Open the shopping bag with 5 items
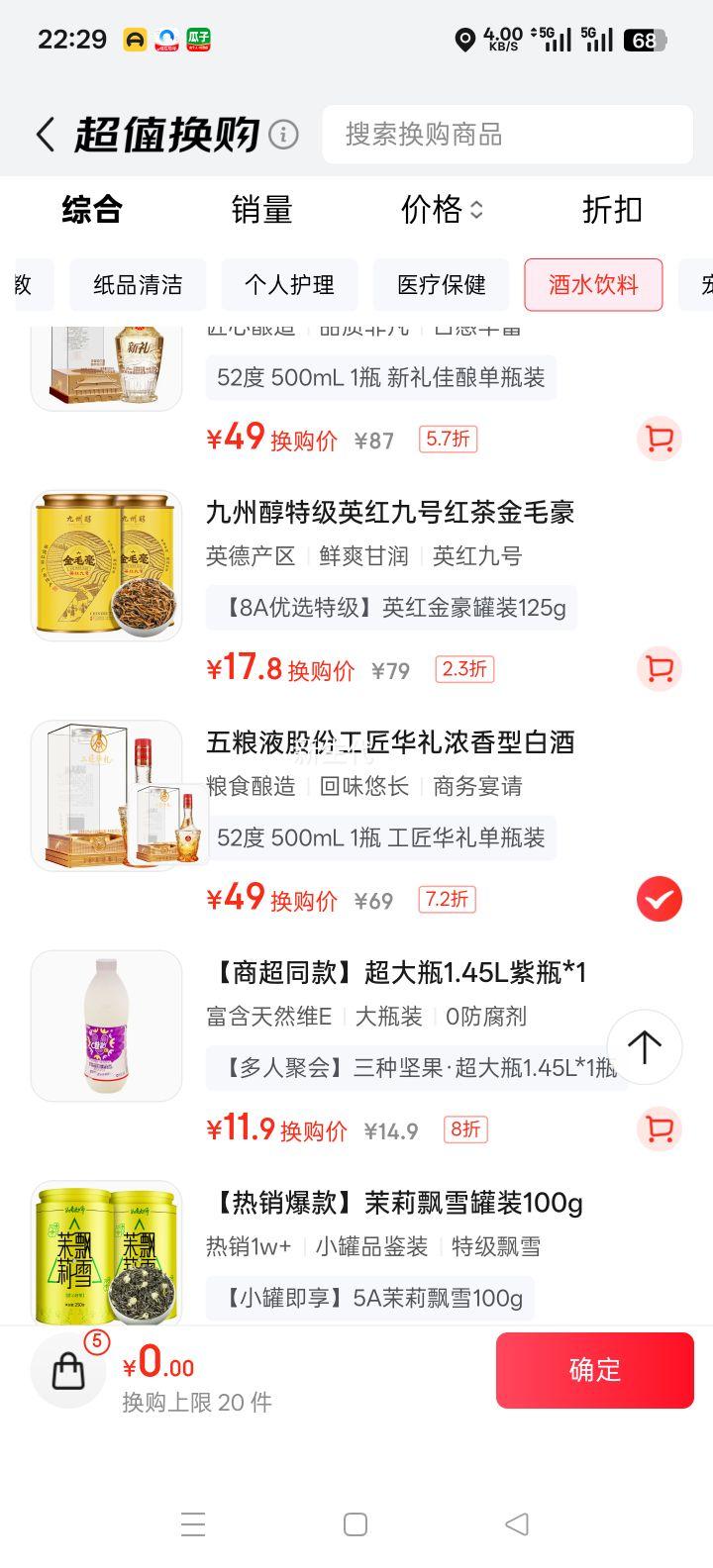The height and width of the screenshot is (1568, 713). (x=68, y=1371)
